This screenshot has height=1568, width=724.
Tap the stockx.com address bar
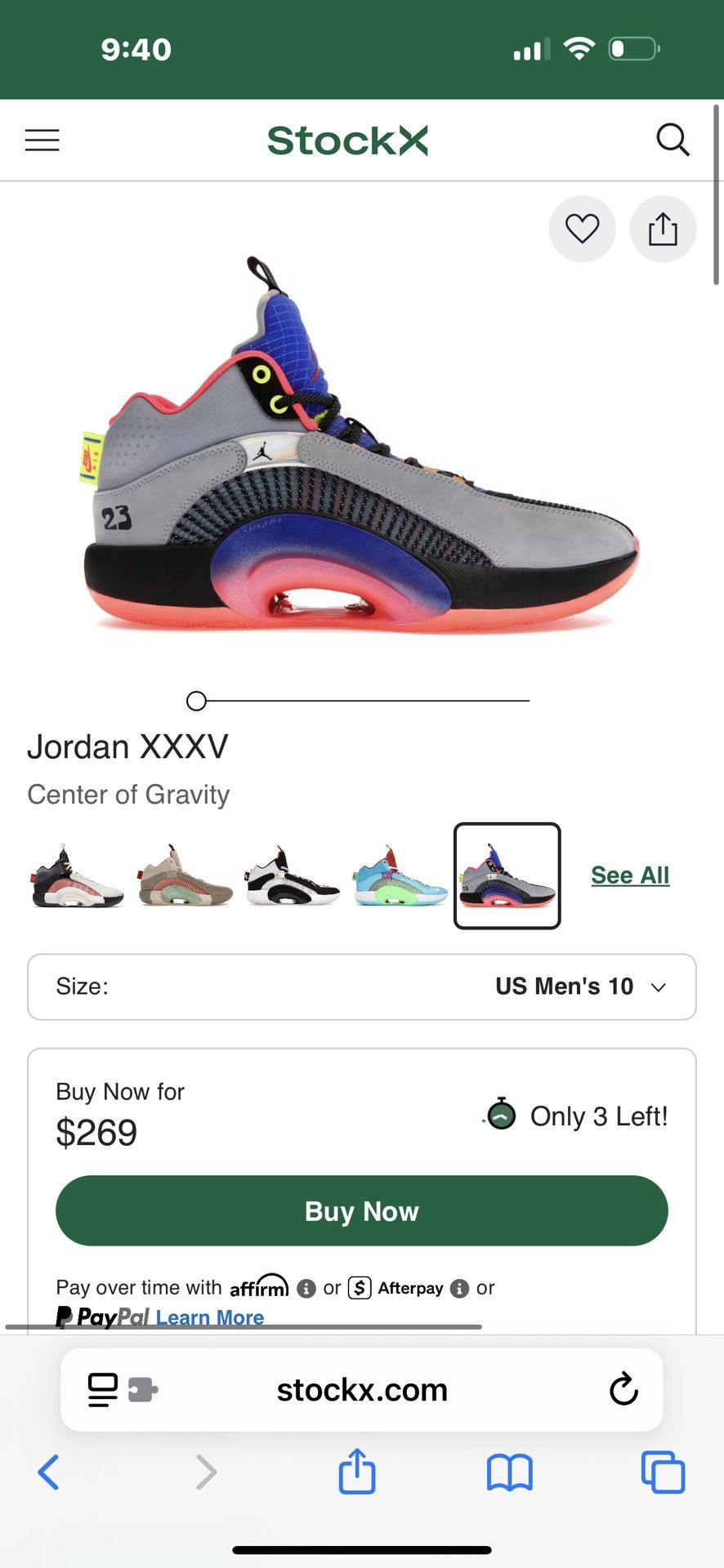pos(362,1388)
